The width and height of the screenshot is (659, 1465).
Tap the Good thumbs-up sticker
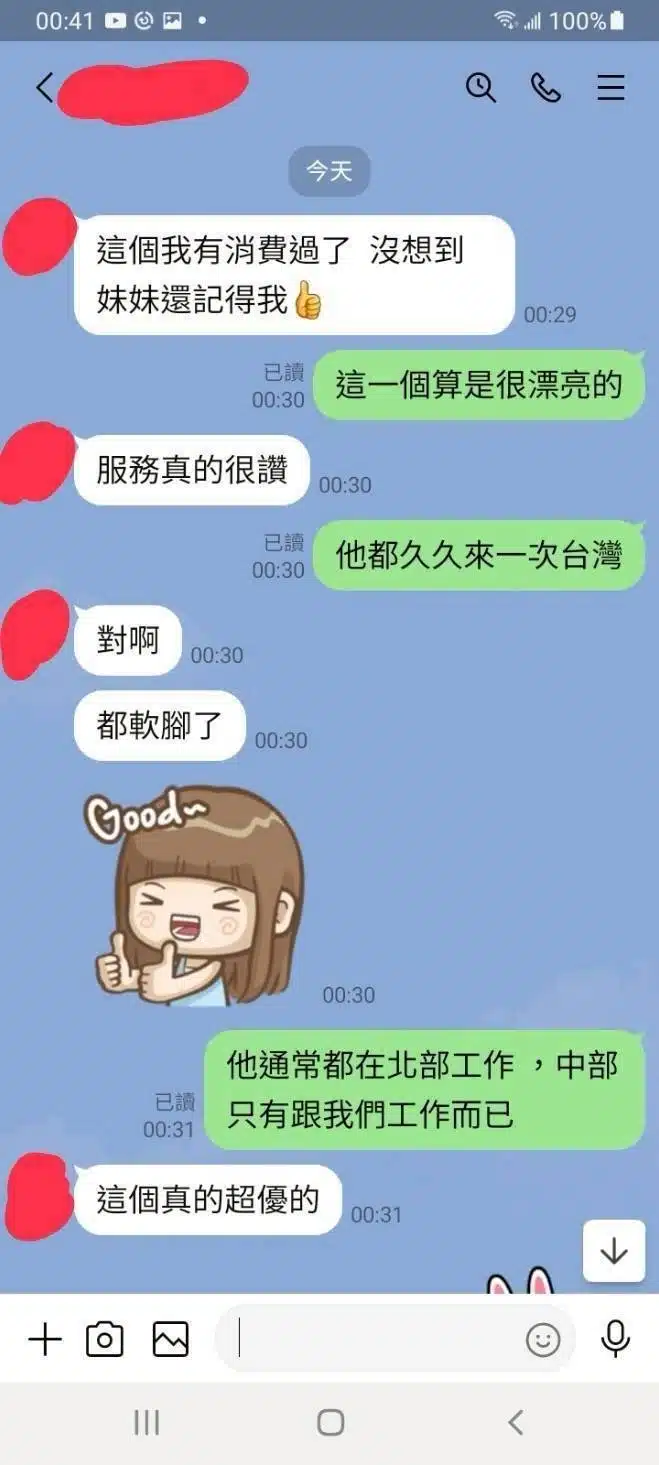click(195, 895)
